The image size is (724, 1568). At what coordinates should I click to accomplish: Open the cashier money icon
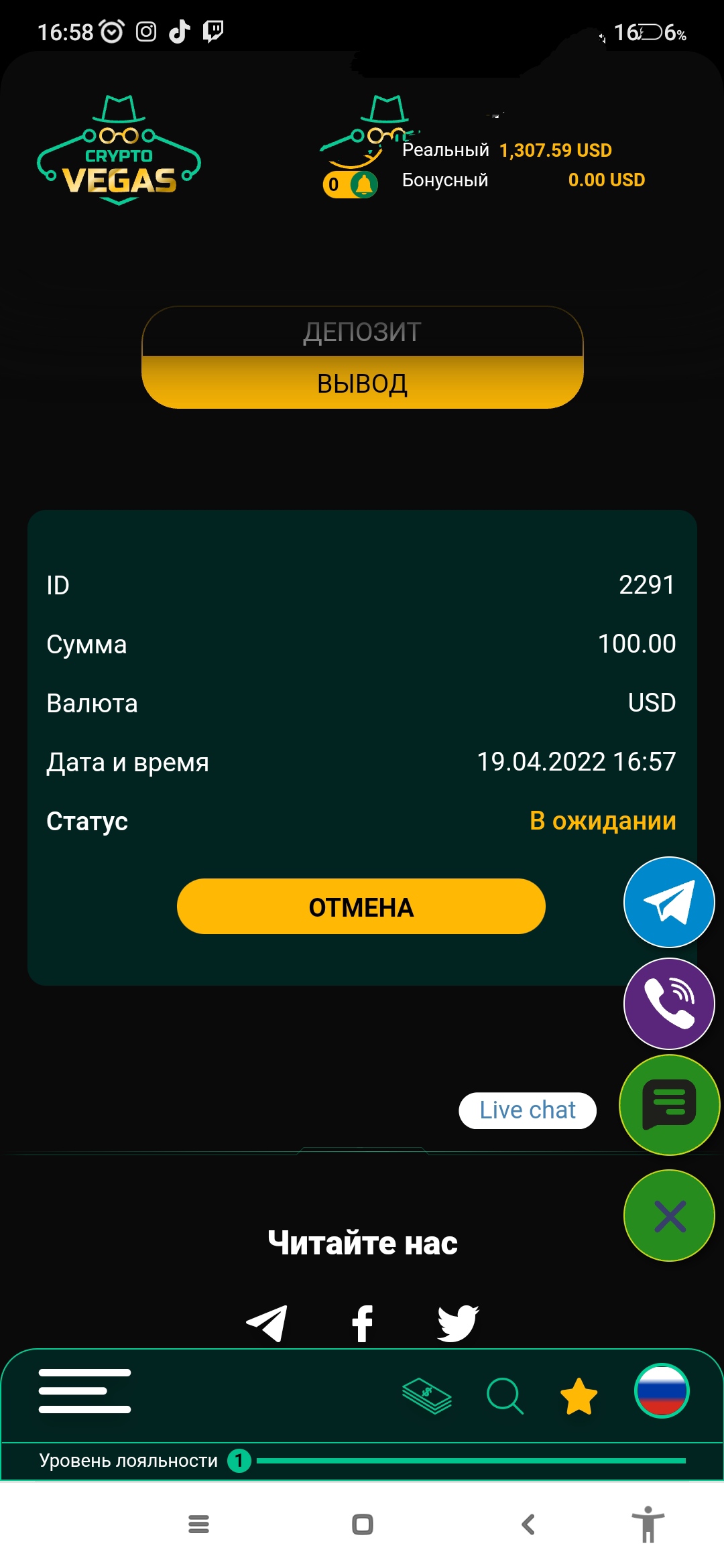point(426,1396)
